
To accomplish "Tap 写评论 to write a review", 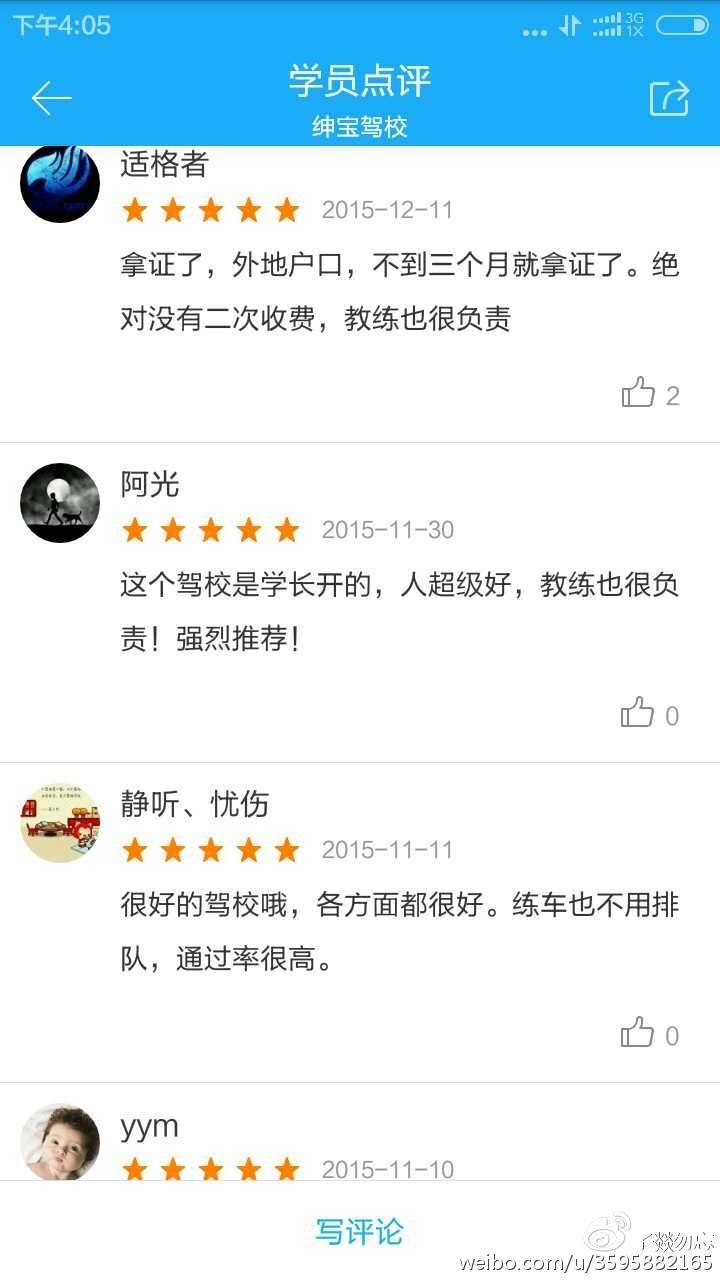I will 360,1231.
